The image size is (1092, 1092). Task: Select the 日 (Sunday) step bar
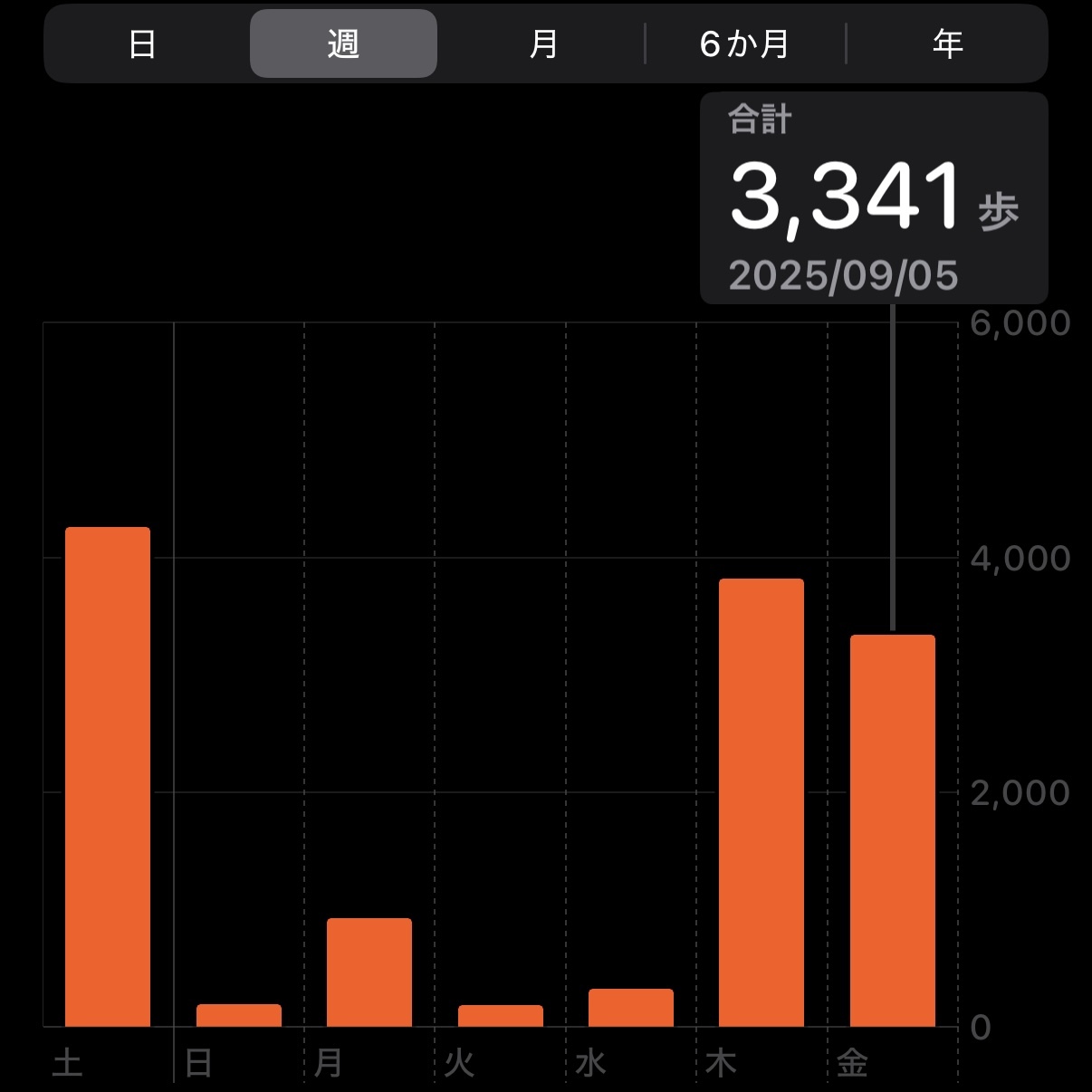point(239,1015)
